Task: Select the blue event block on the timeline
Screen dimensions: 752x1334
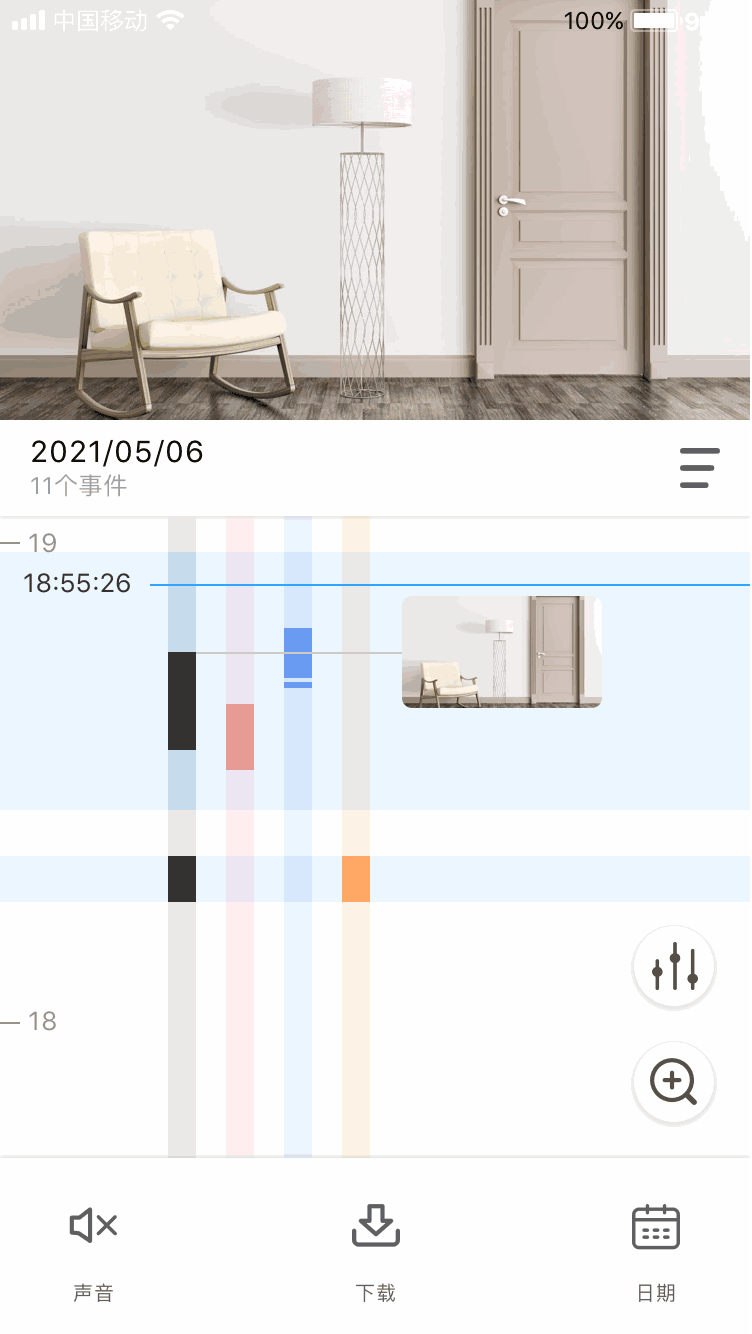Action: [x=298, y=654]
